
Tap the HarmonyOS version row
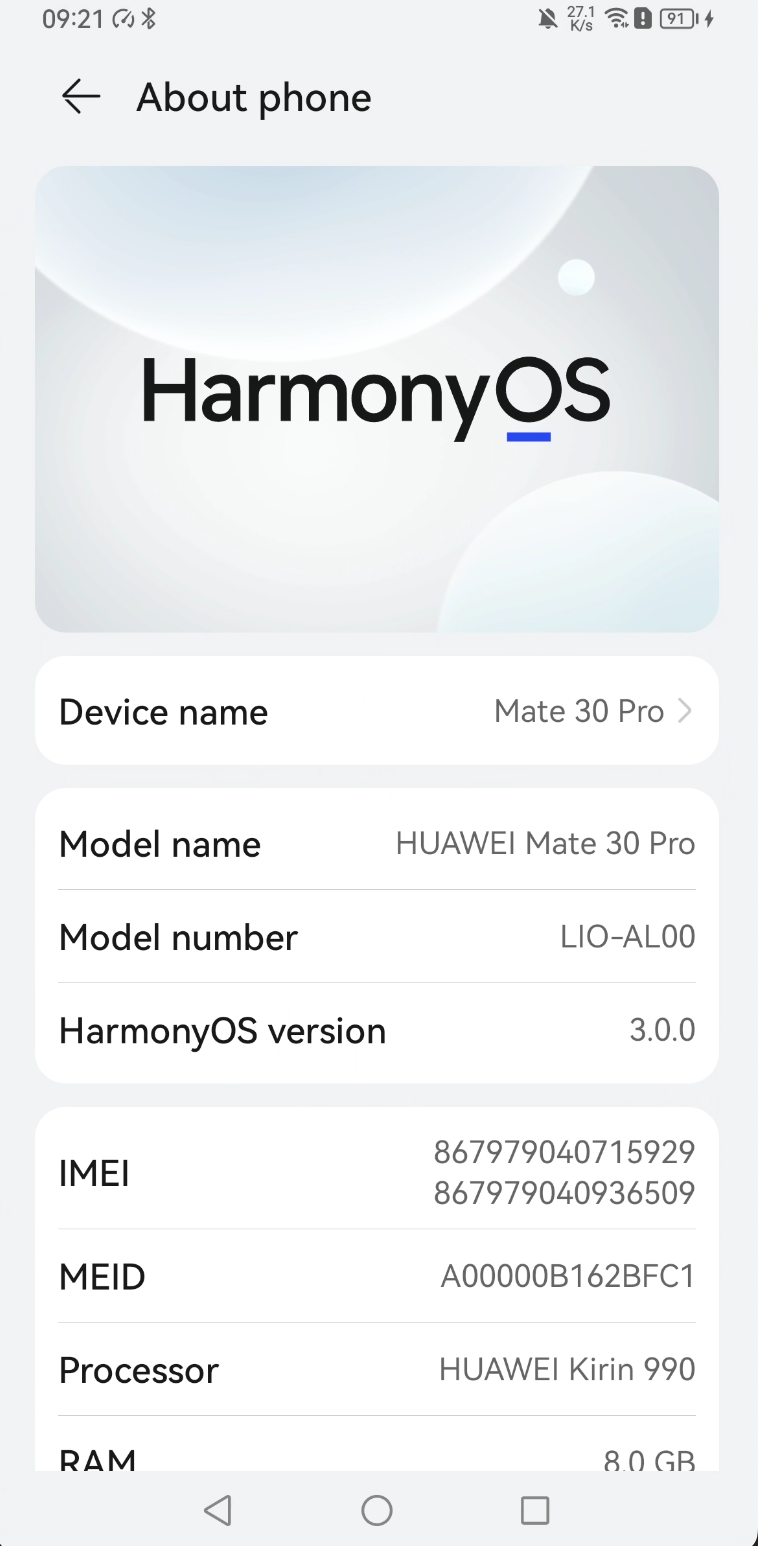point(377,1030)
